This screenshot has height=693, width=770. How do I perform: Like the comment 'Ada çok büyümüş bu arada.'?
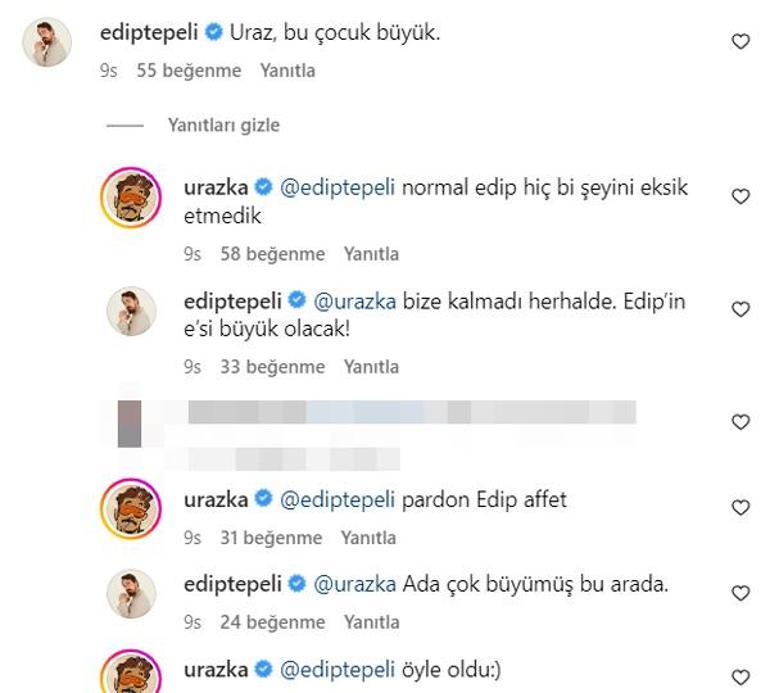(x=740, y=593)
